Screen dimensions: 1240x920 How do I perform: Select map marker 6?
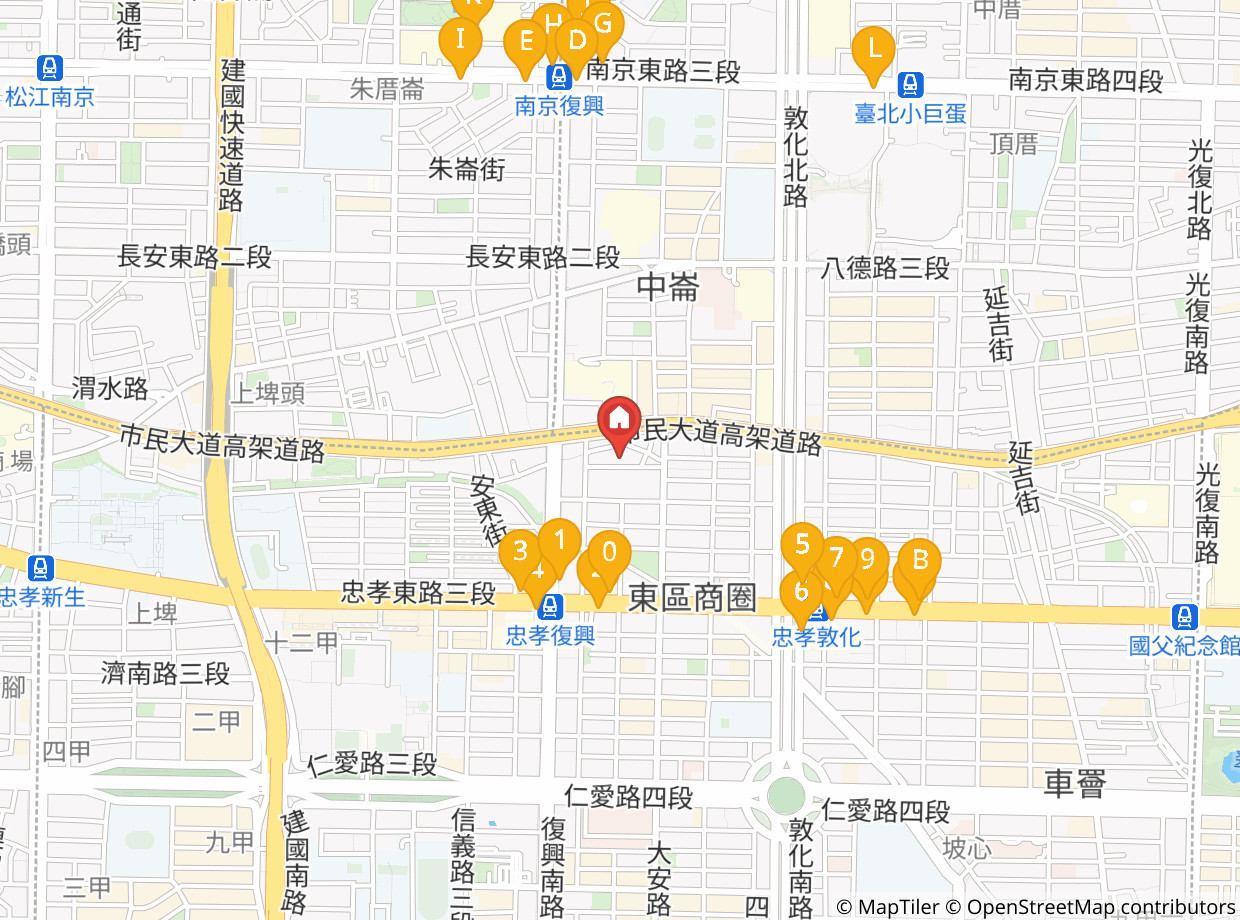click(800, 592)
